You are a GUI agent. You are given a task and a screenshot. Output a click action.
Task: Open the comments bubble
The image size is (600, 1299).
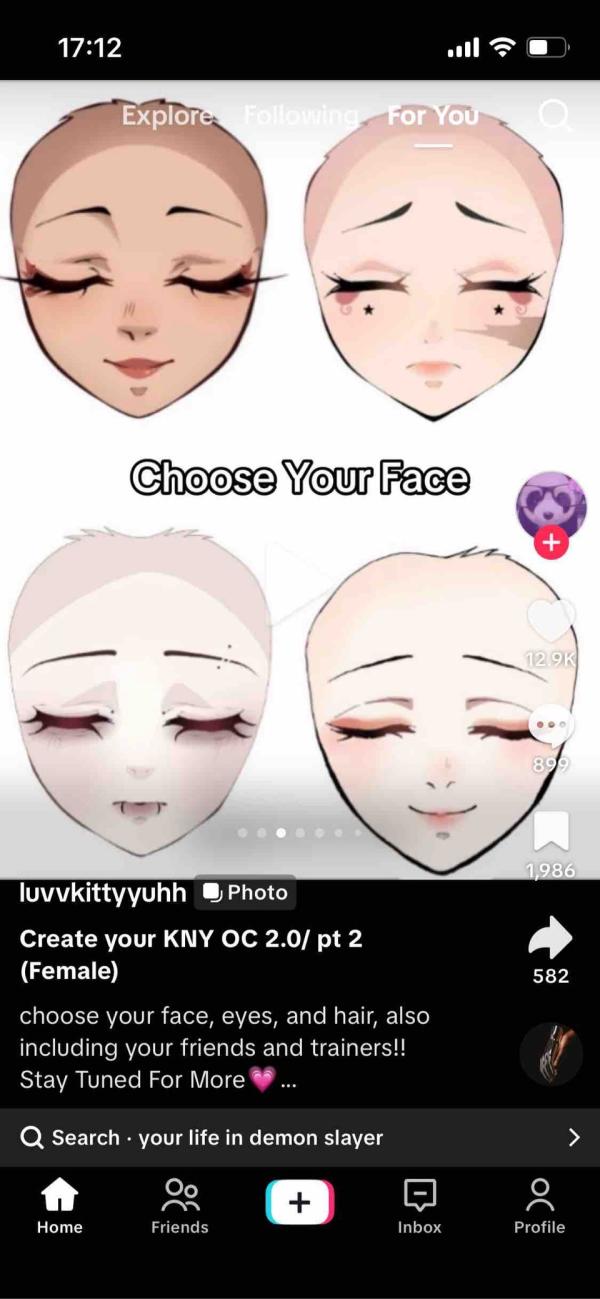(551, 727)
